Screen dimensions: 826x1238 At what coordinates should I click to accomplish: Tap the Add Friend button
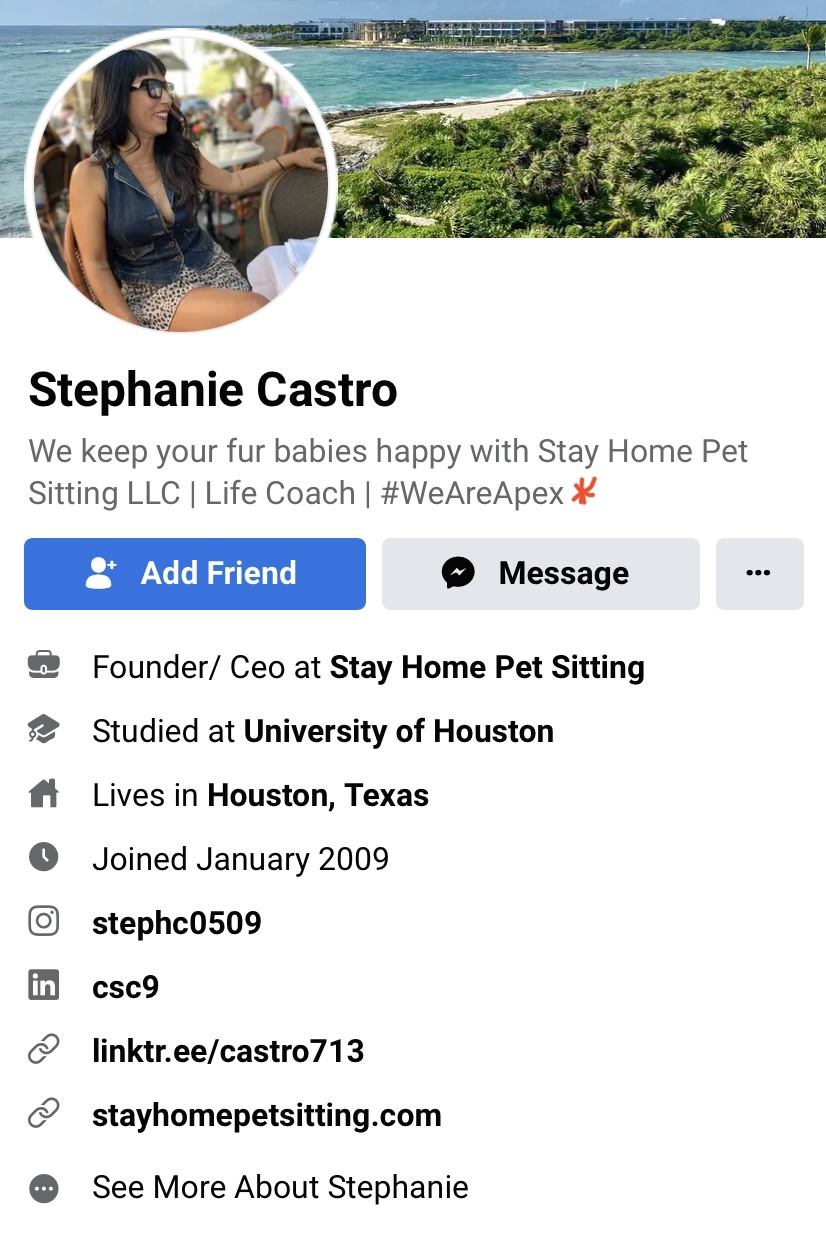point(195,574)
